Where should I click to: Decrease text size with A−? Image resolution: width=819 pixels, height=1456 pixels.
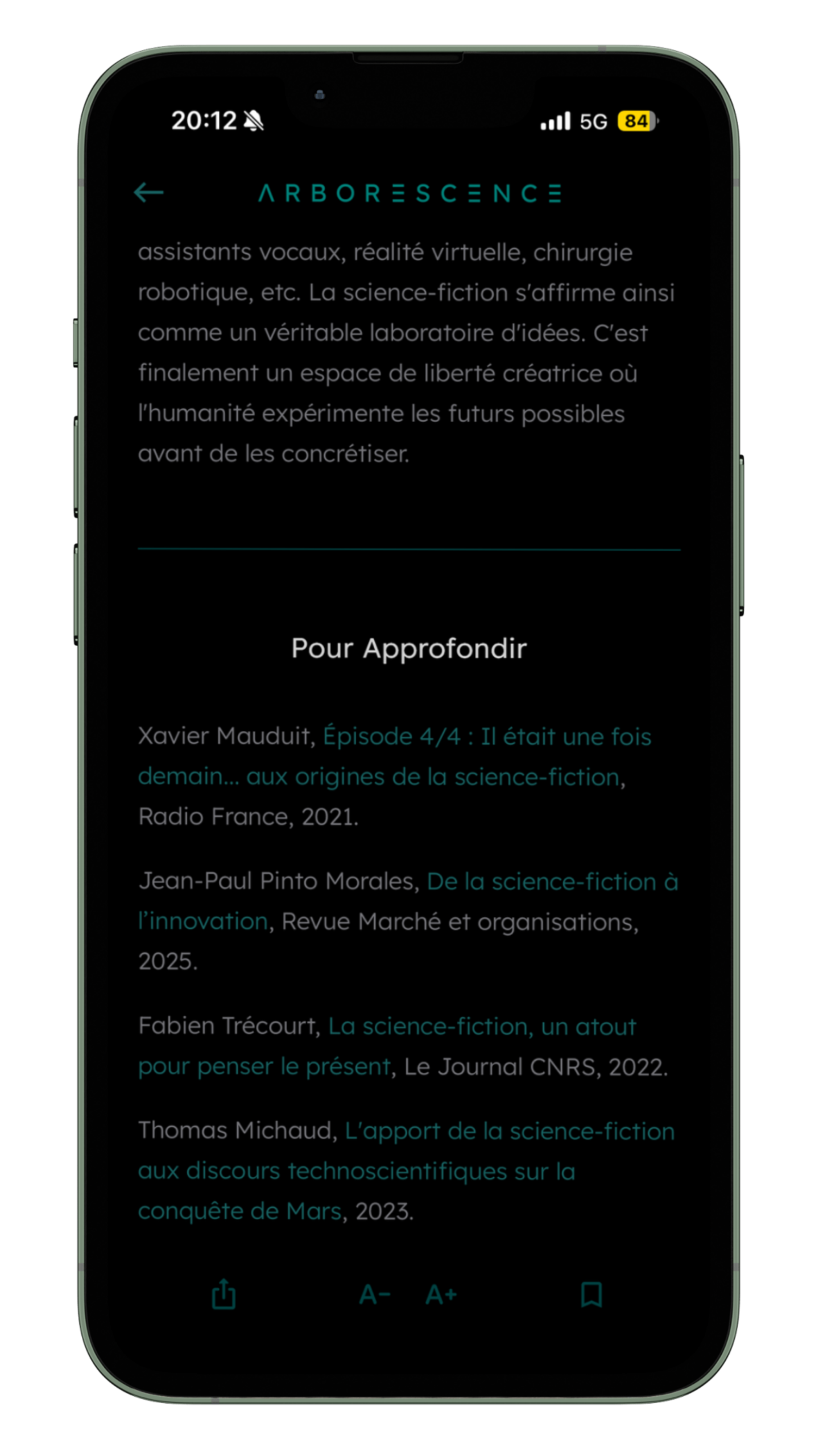[374, 1295]
